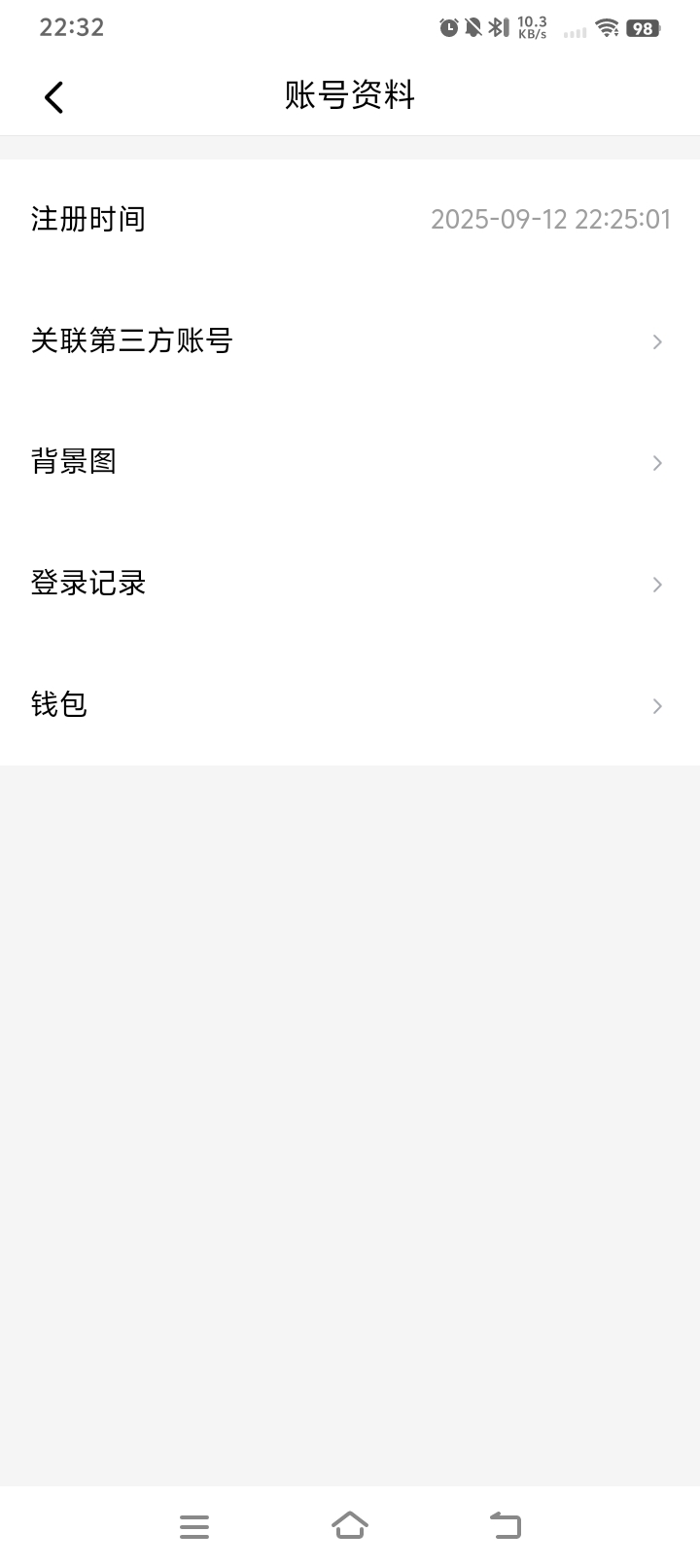
Task: Open the system recent apps menu
Action: [x=194, y=1526]
